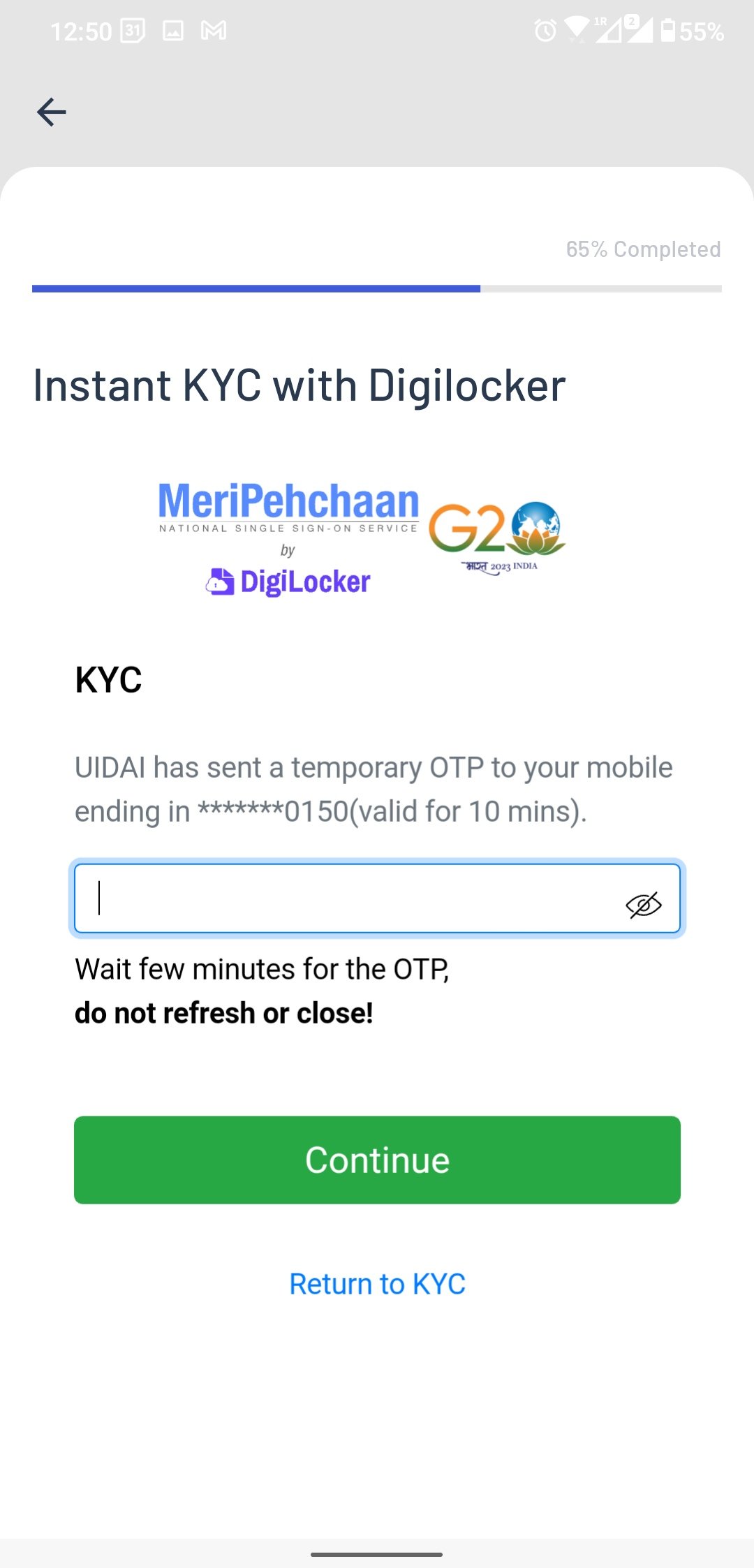Viewport: 754px width, 1568px height.
Task: Tap the green Continue button
Action: pyautogui.click(x=377, y=1160)
